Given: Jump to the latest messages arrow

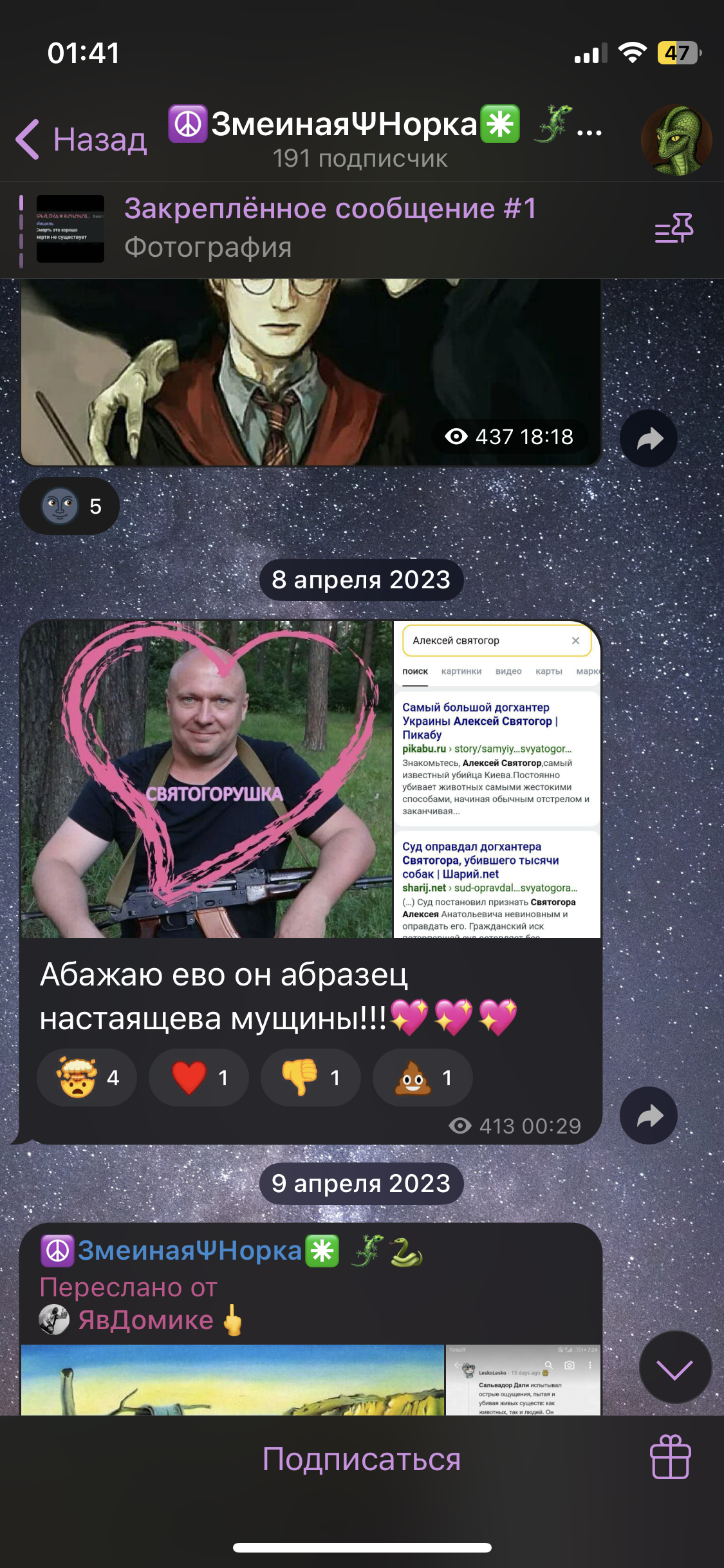Looking at the screenshot, I should coord(675,1367).
